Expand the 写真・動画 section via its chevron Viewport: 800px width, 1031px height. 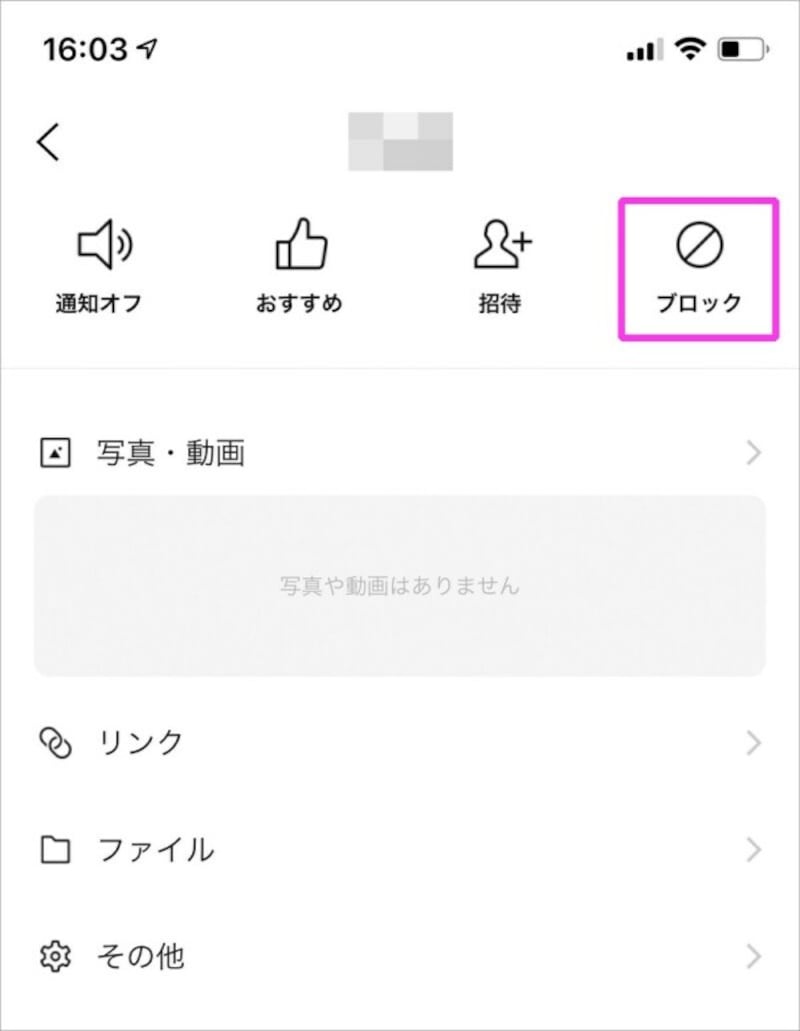coord(755,452)
